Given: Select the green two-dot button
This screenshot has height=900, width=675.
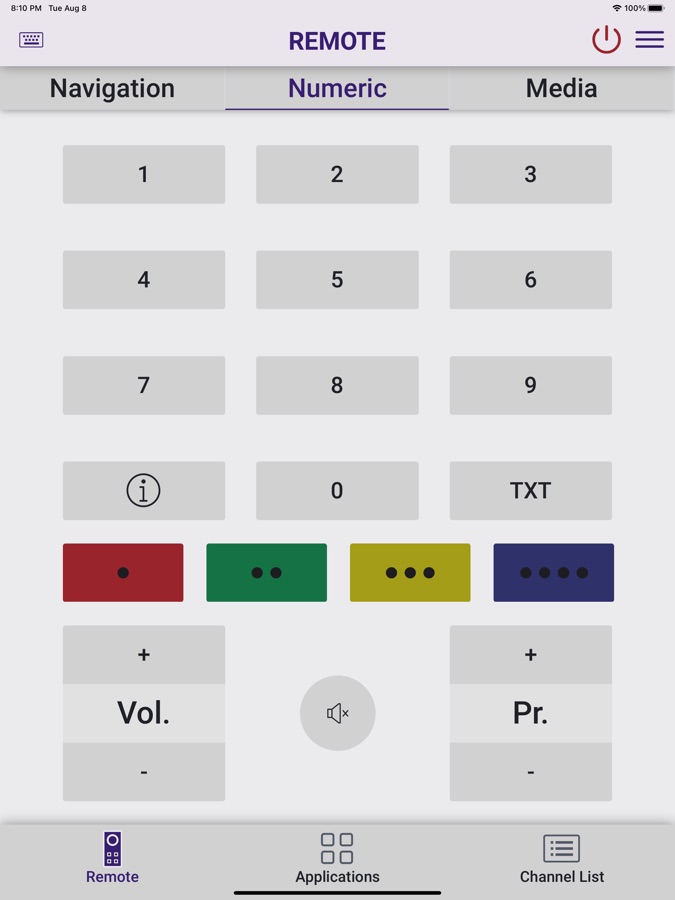Looking at the screenshot, I should point(266,573).
